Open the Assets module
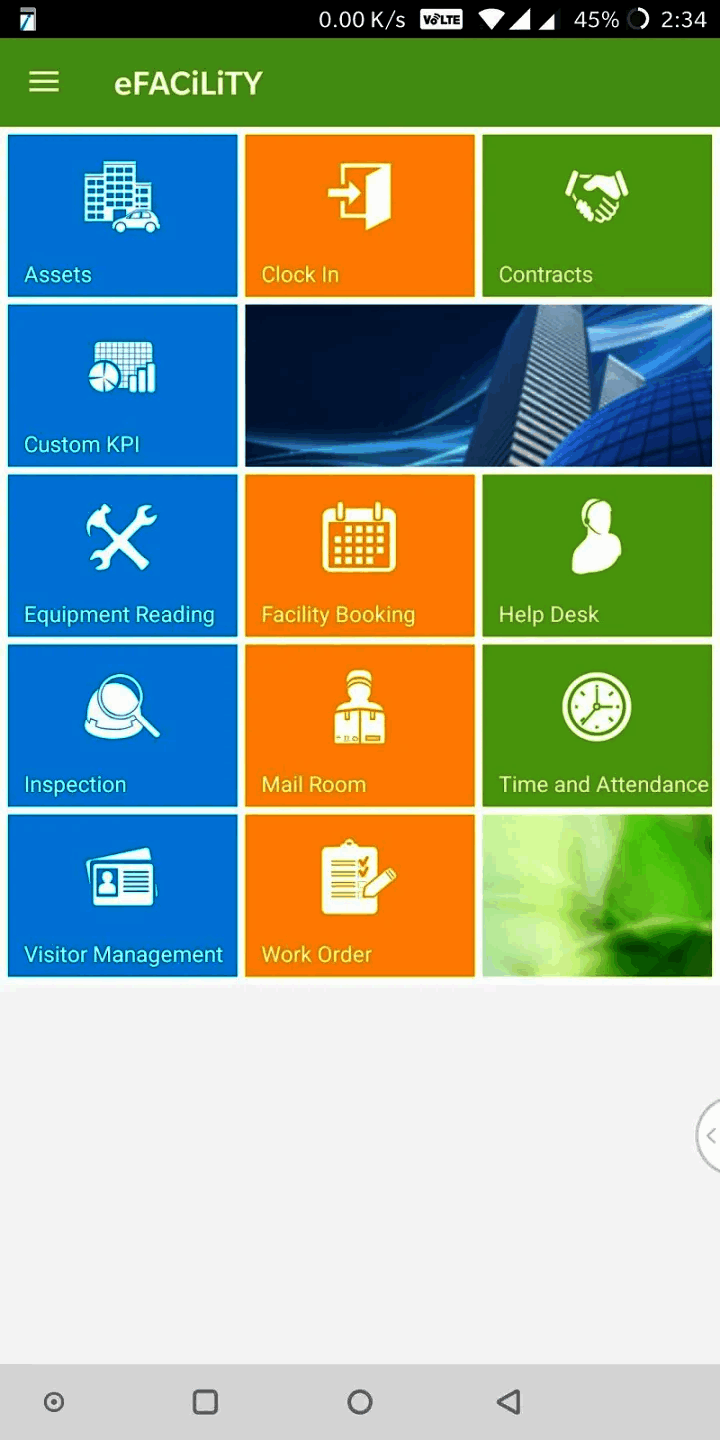This screenshot has height=1440, width=720. [122, 215]
